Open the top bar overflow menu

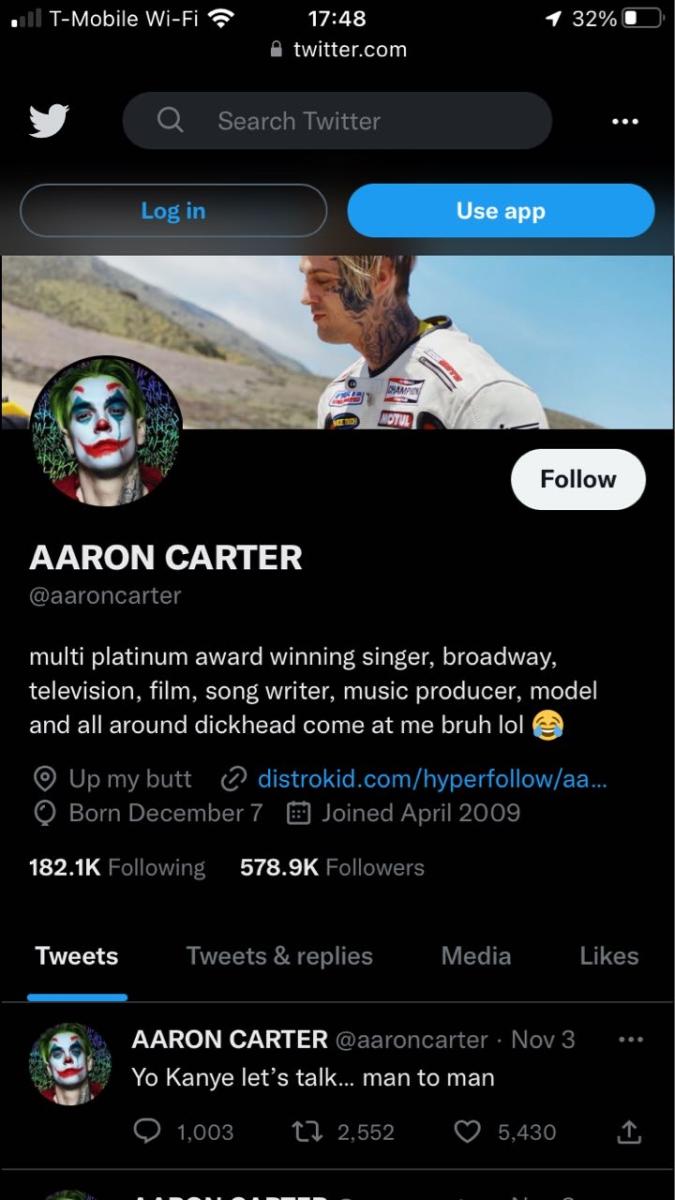click(x=624, y=121)
